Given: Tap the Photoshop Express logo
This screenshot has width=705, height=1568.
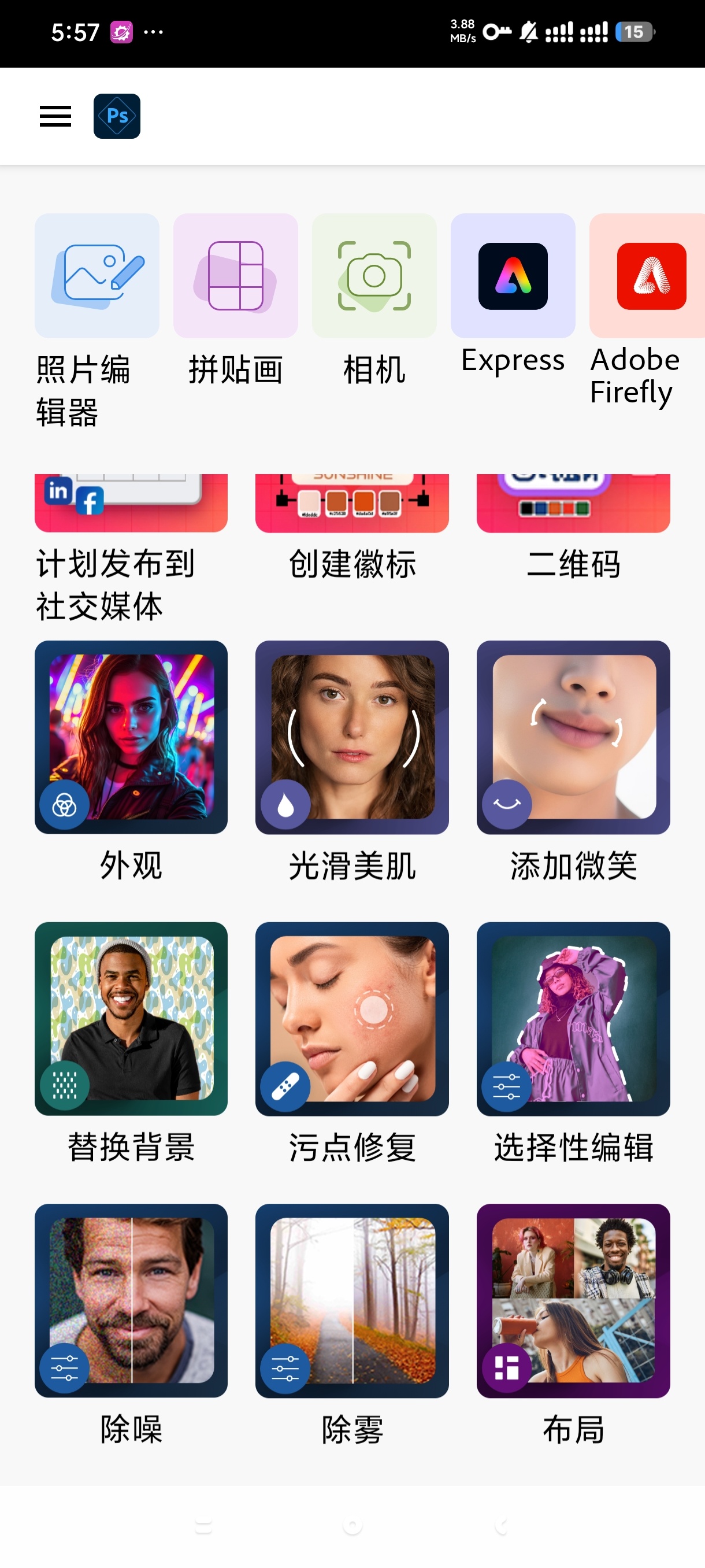Looking at the screenshot, I should pyautogui.click(x=117, y=116).
